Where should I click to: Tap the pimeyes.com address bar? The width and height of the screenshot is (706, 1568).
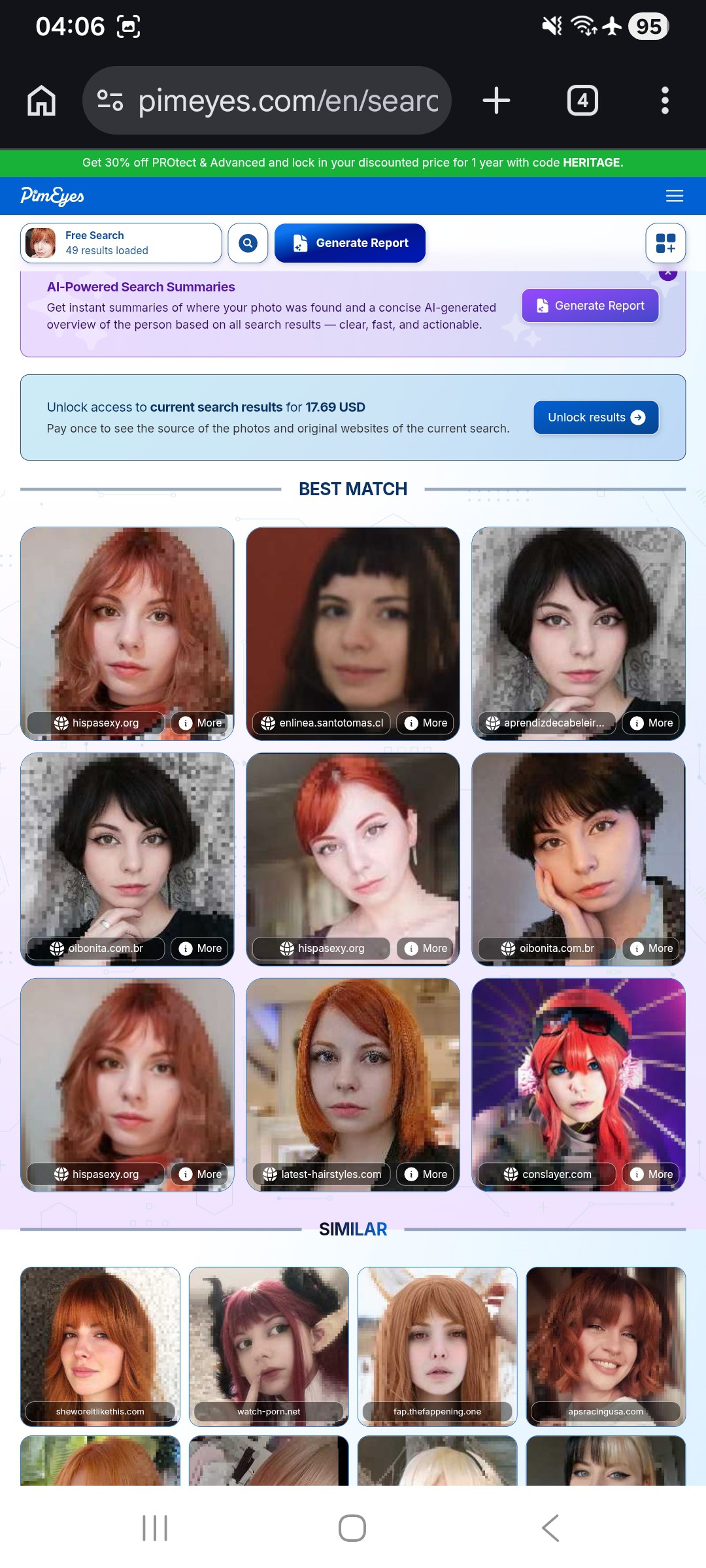click(x=267, y=101)
